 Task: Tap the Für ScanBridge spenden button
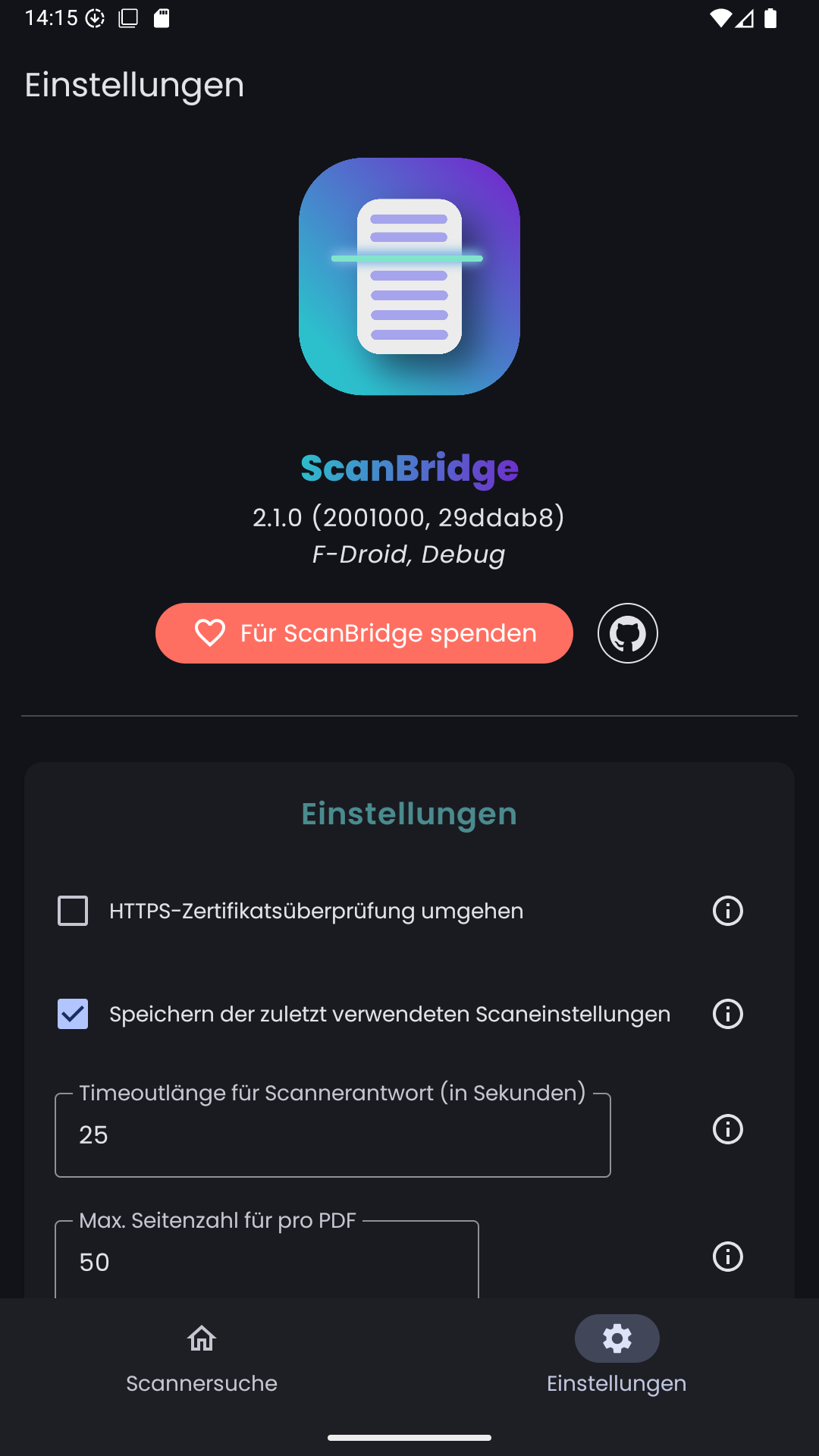tap(364, 633)
